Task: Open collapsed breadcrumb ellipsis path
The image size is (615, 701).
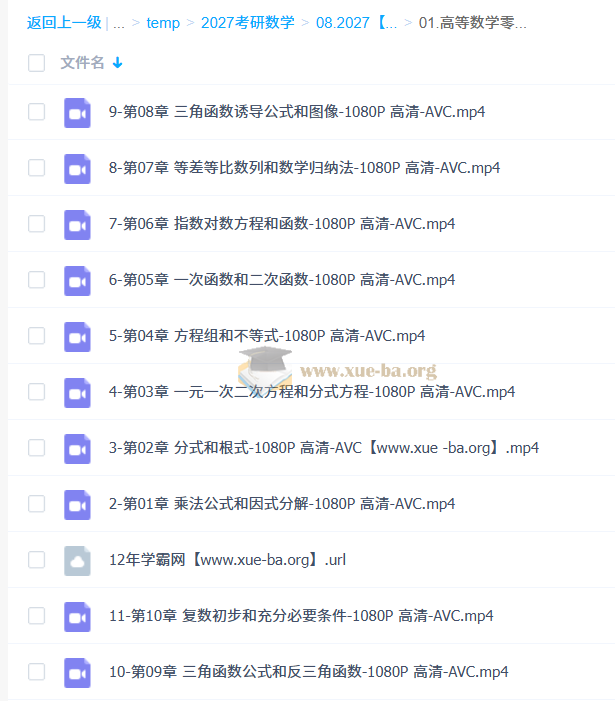Action: (119, 22)
